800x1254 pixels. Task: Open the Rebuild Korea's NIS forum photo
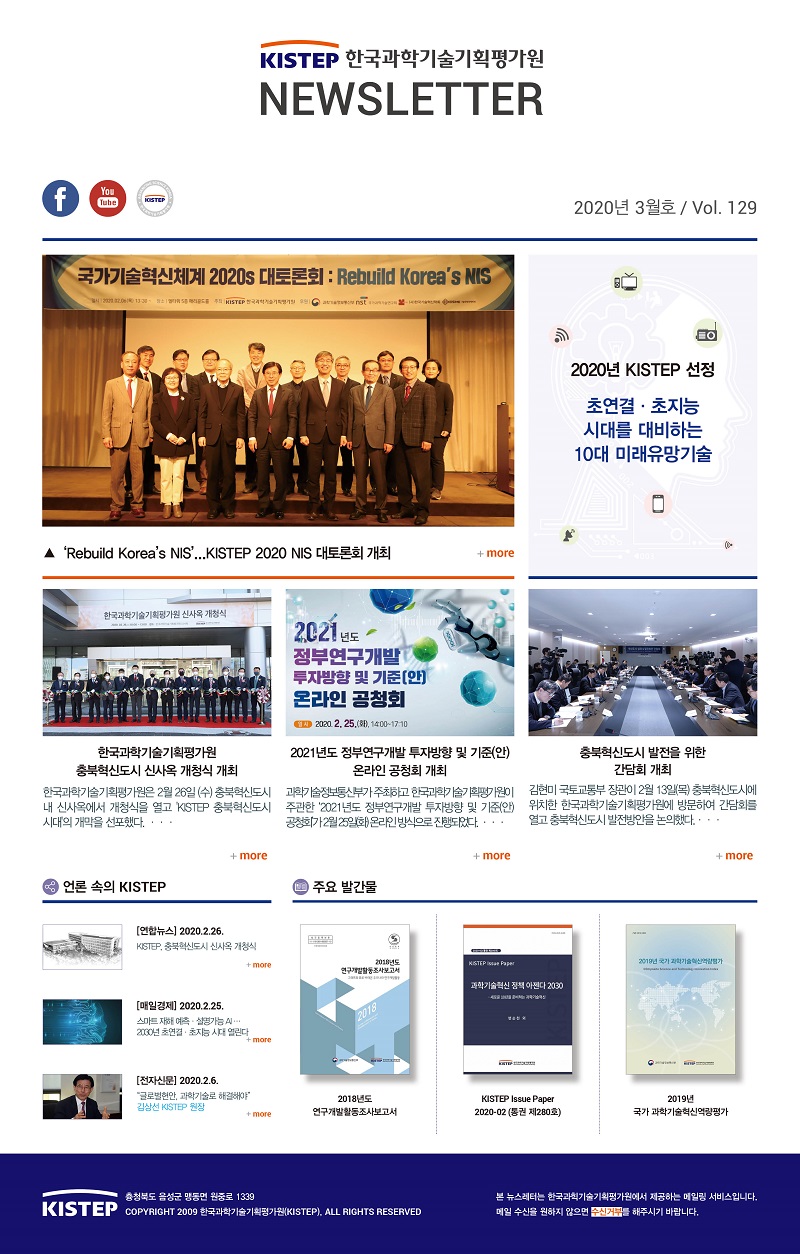click(x=278, y=390)
